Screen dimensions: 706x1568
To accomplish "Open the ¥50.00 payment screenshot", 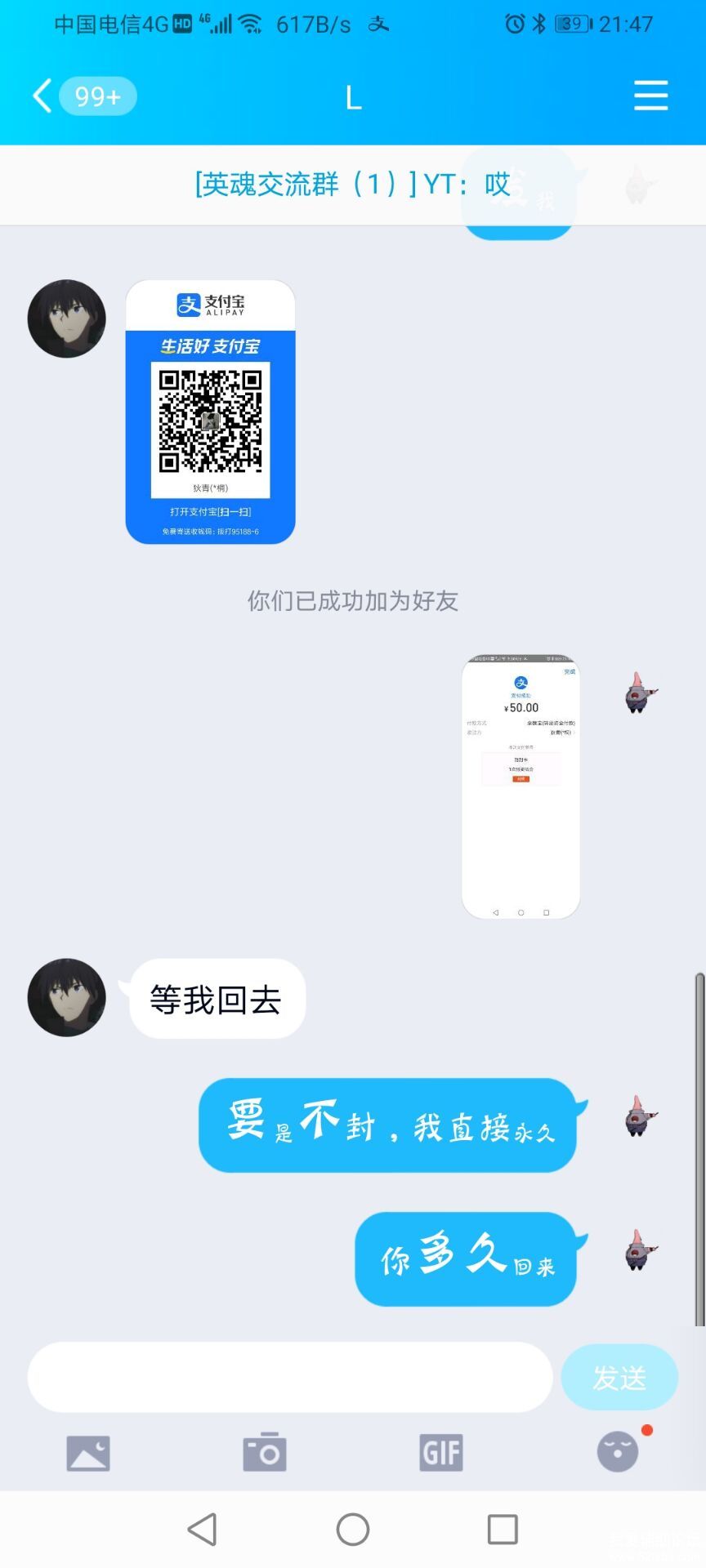I will tap(521, 786).
